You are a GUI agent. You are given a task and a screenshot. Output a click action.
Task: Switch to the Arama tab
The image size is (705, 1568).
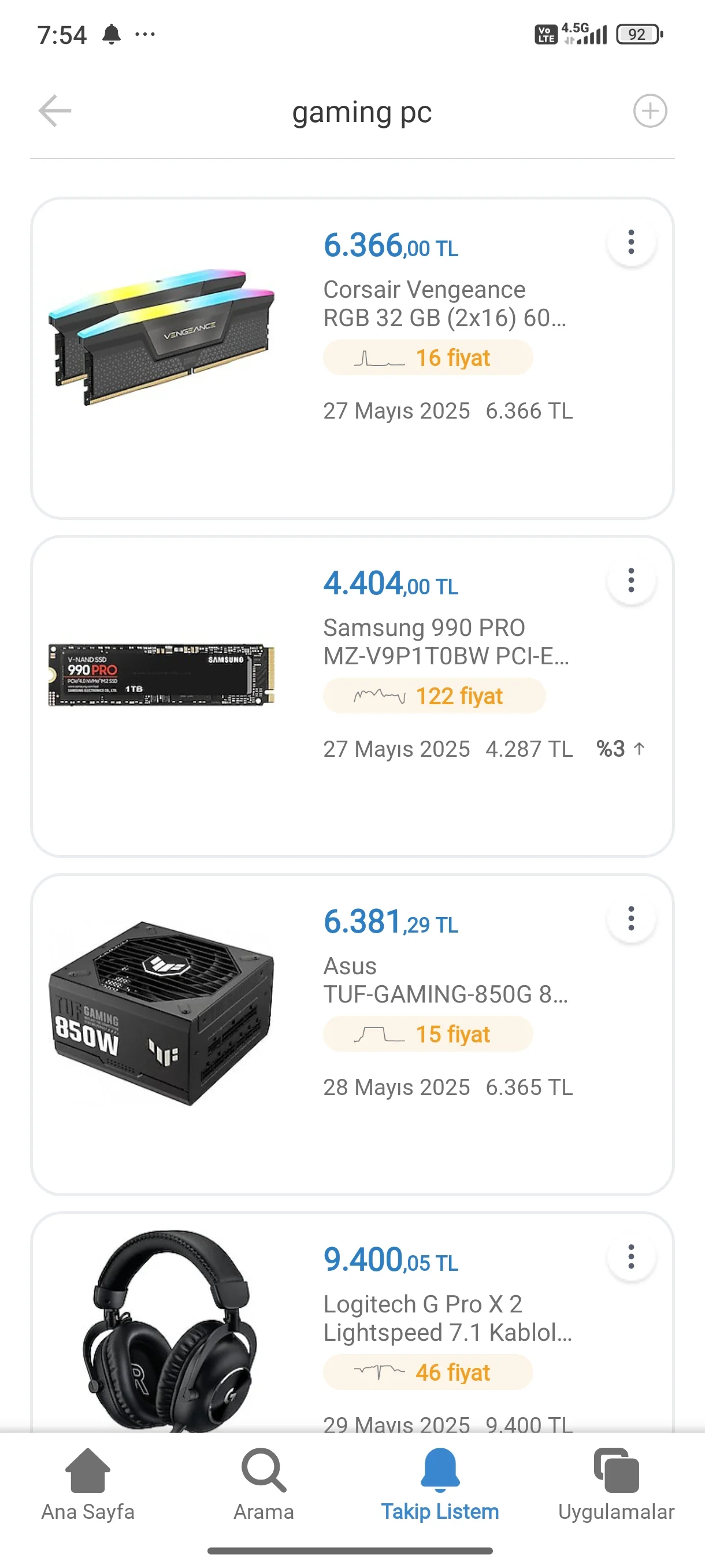pyautogui.click(x=264, y=1484)
